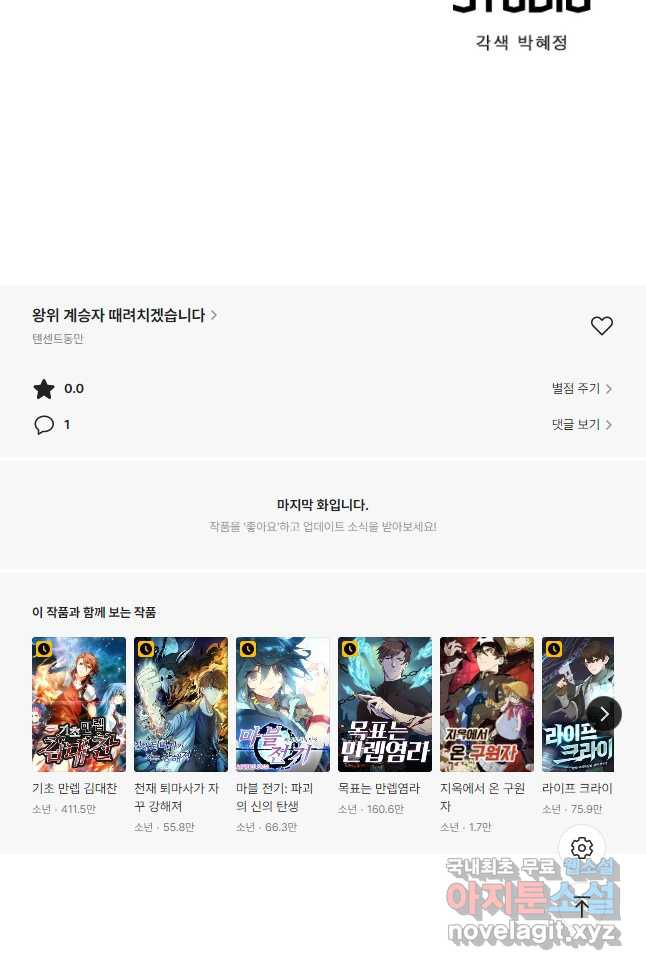Open 기초 만렙 김대찬 webtoon

coord(79,704)
